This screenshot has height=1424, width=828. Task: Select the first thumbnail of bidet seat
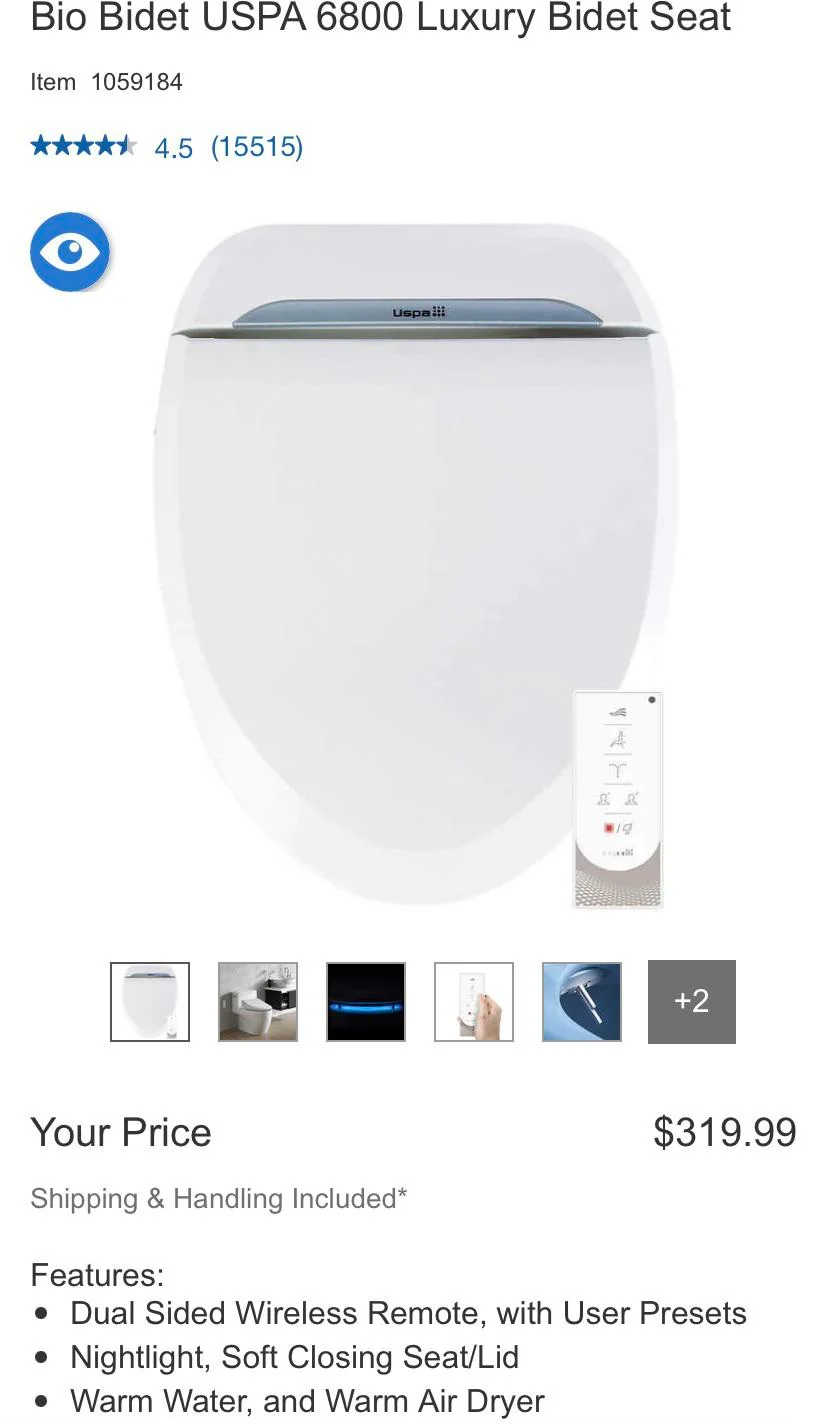[150, 1002]
